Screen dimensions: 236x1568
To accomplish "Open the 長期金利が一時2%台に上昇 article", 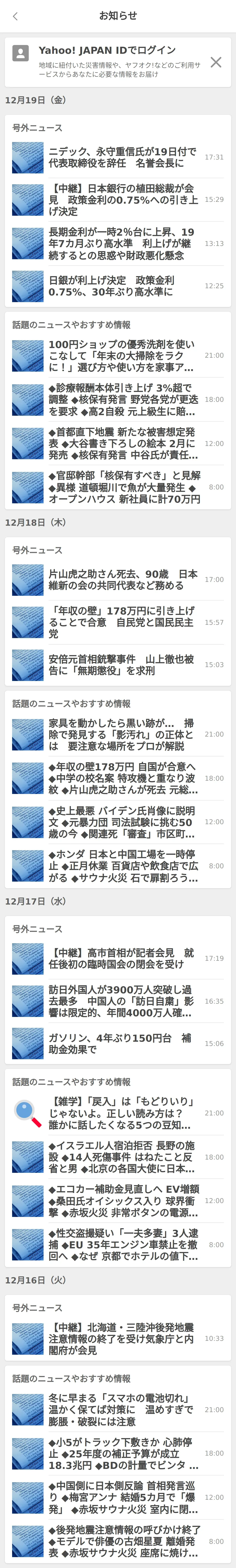I will pos(122,244).
